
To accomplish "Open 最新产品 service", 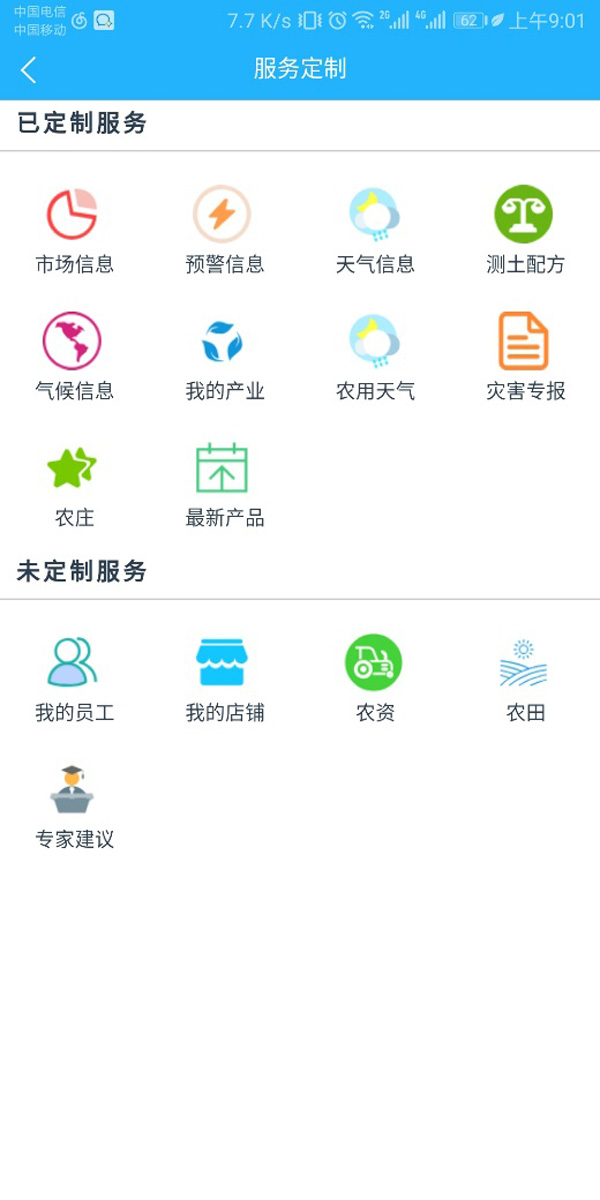I will coord(224,485).
